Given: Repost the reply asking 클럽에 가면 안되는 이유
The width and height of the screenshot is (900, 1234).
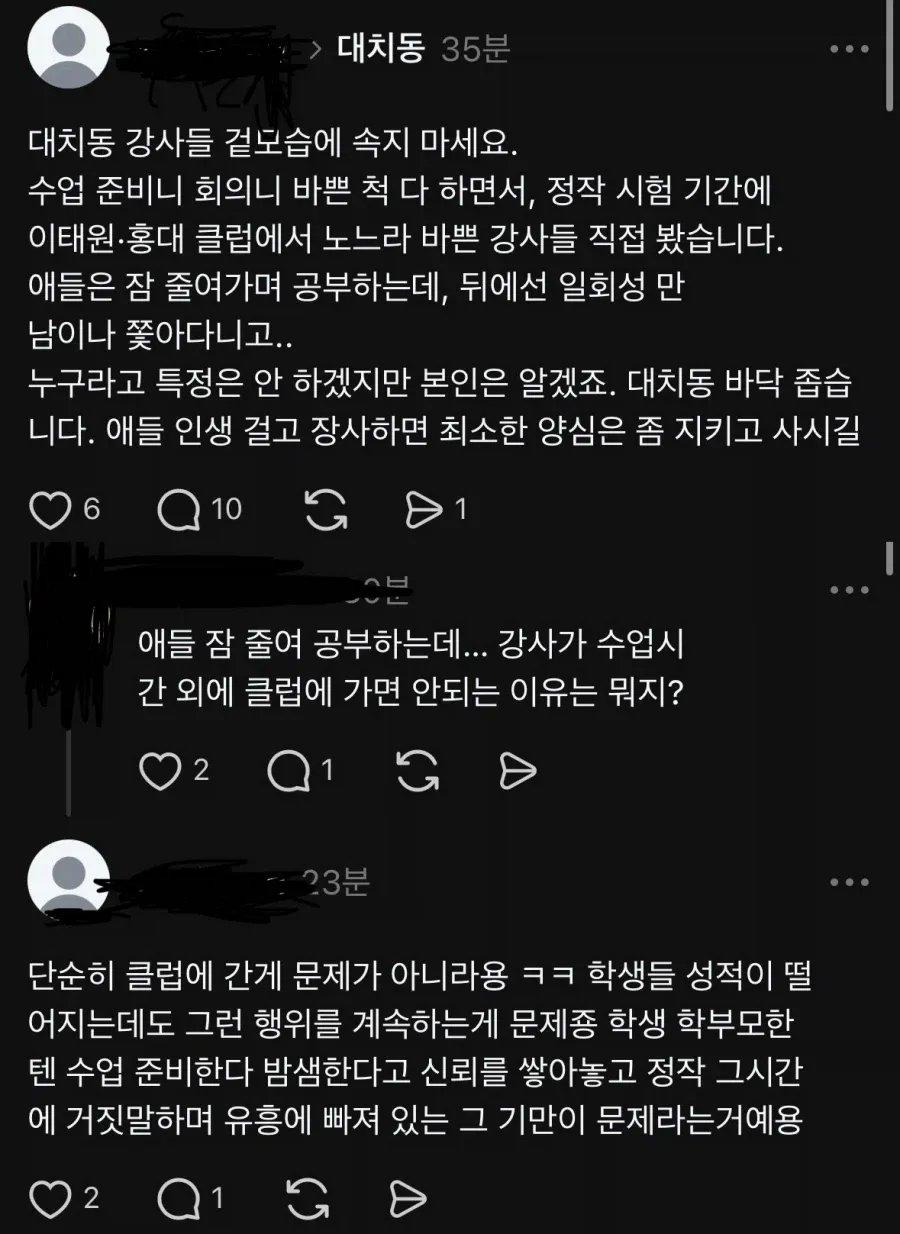Looking at the screenshot, I should [x=419, y=770].
